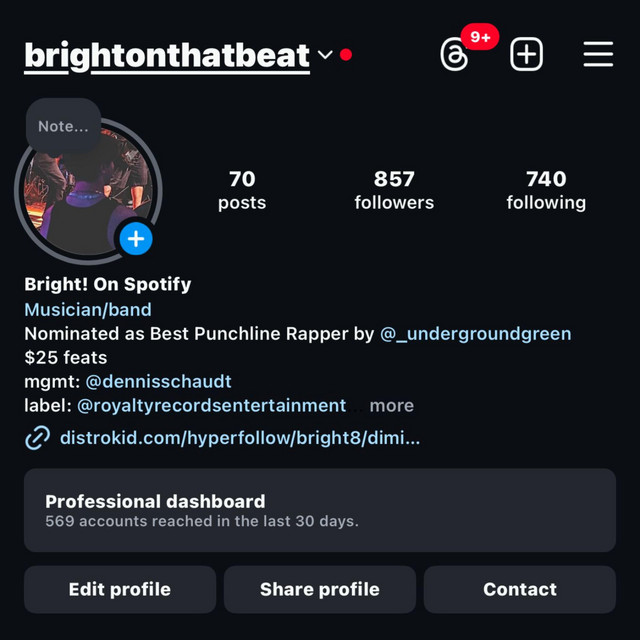Open the distrokid.com hyperfollow link
The image size is (640, 640).
coord(239,437)
